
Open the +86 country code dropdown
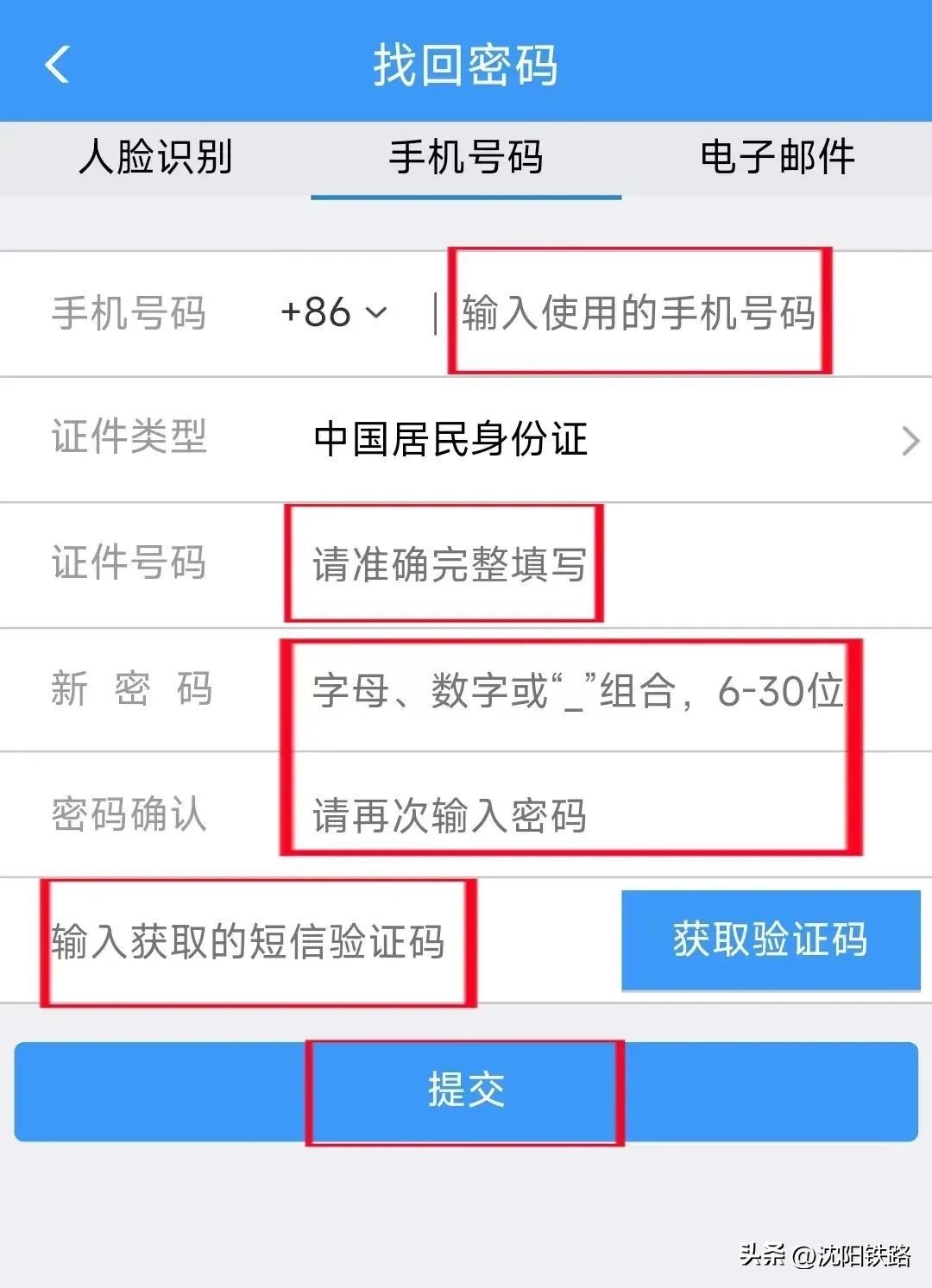(x=335, y=312)
